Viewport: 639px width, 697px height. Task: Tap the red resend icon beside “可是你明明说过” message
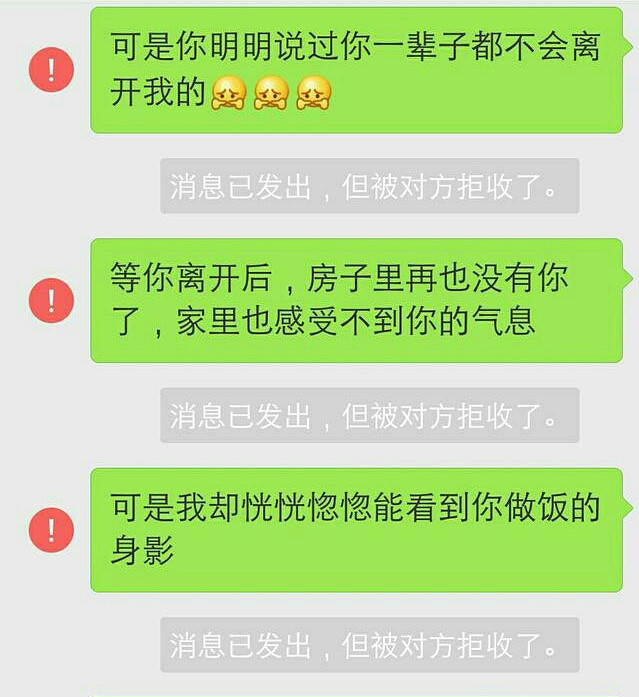(51, 70)
